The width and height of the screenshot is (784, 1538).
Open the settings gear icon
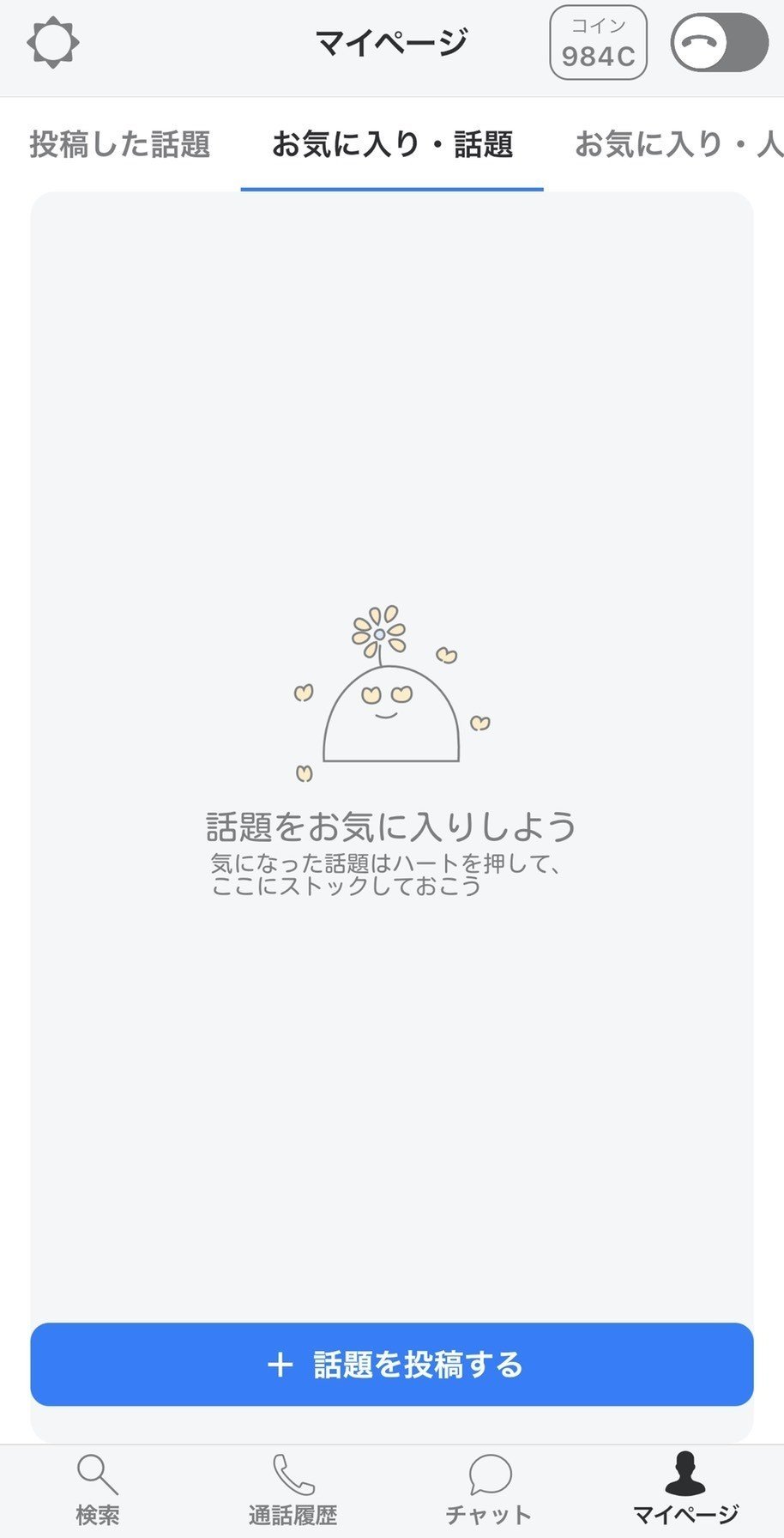coord(53,39)
